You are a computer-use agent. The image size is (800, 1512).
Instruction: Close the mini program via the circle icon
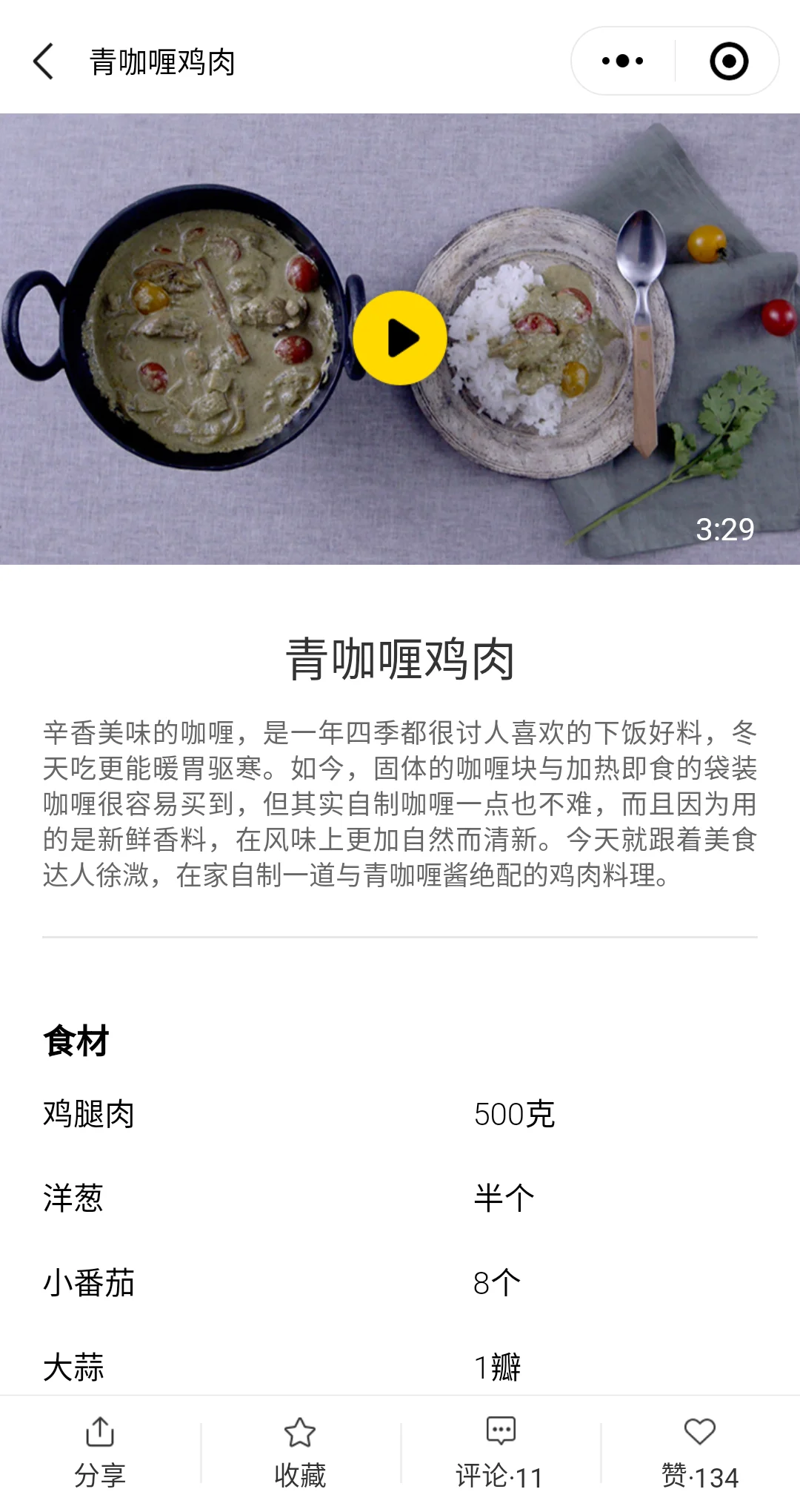point(728,62)
